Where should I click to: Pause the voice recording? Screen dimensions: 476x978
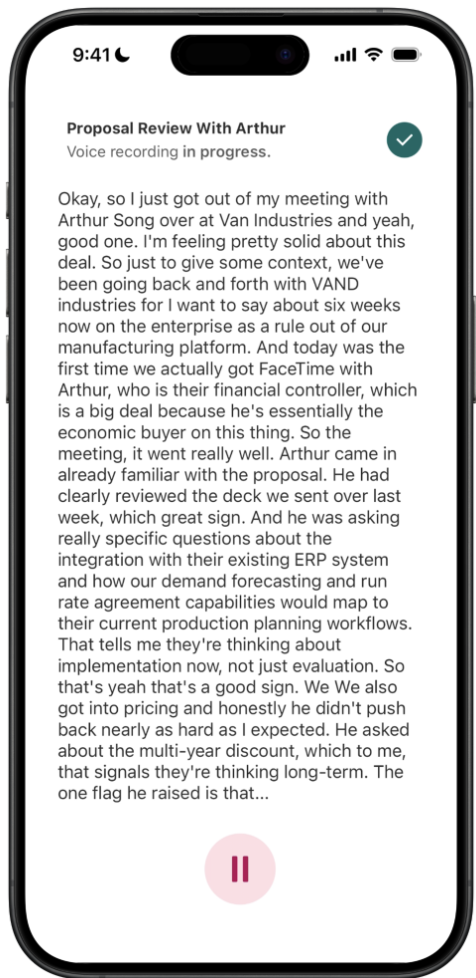(x=240, y=869)
